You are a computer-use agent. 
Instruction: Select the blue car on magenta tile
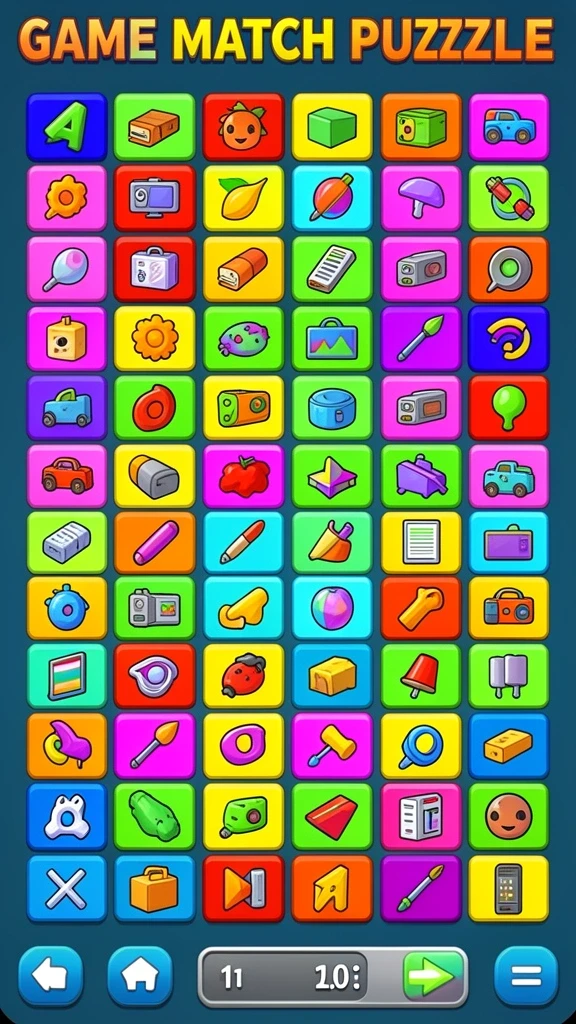(509, 127)
